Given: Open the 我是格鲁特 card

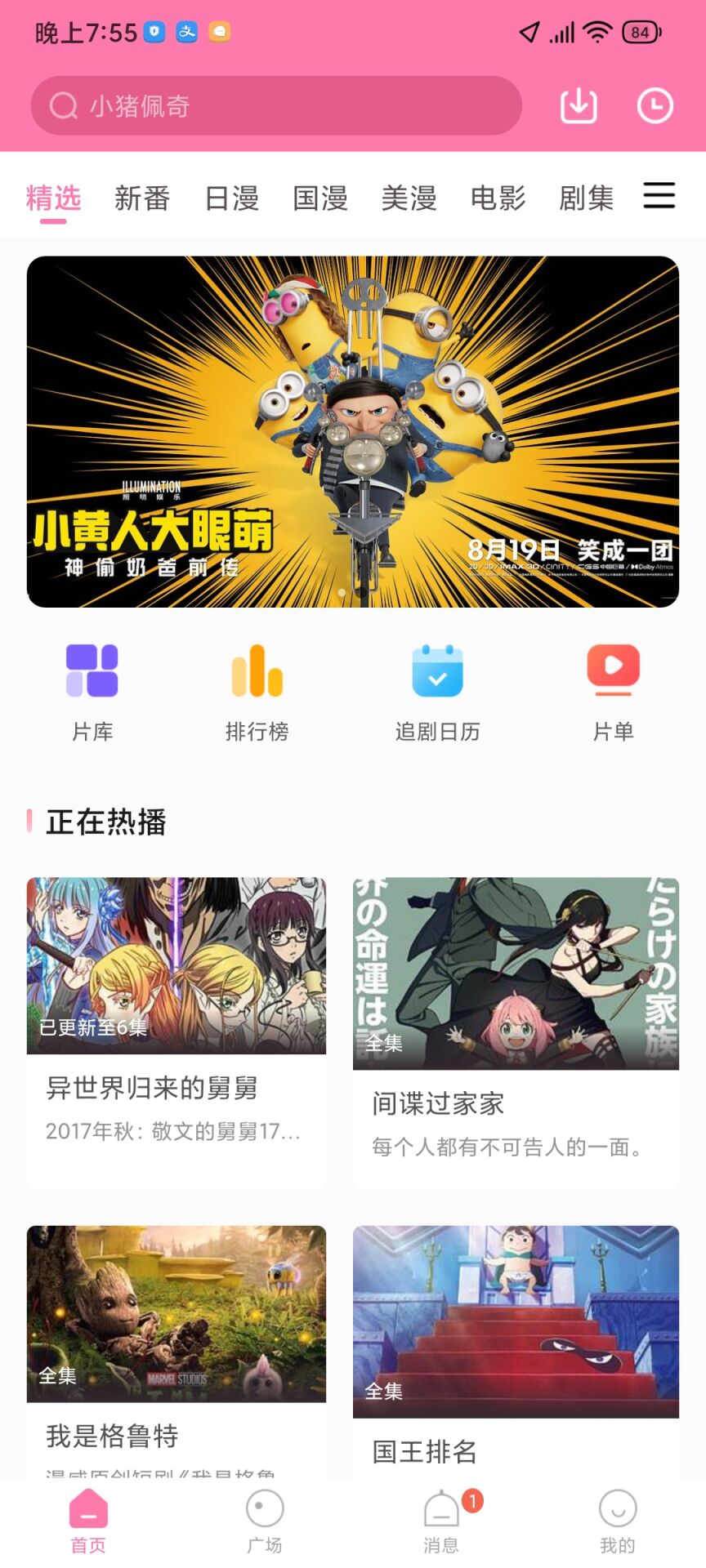Looking at the screenshot, I should click(x=176, y=1347).
